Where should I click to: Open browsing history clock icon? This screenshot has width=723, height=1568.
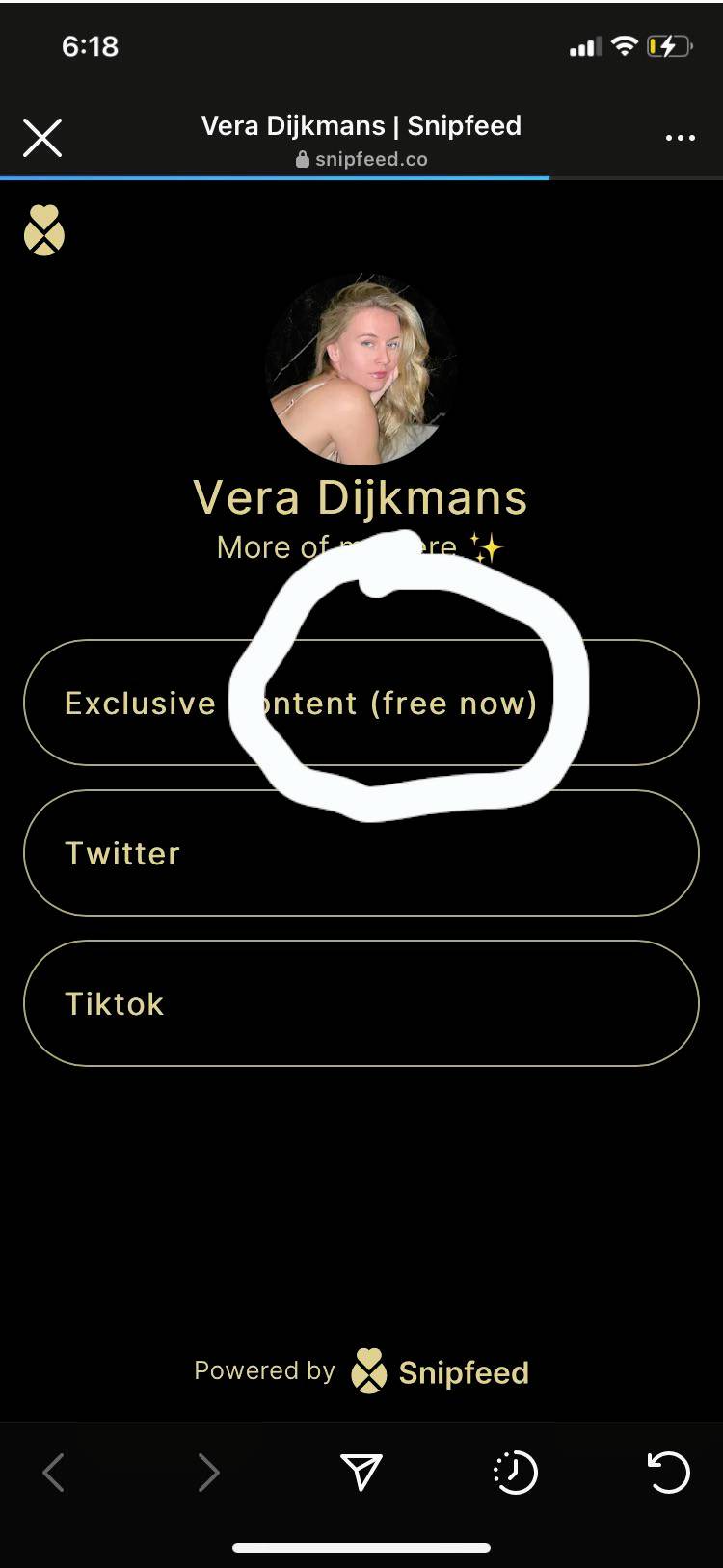tap(515, 1473)
